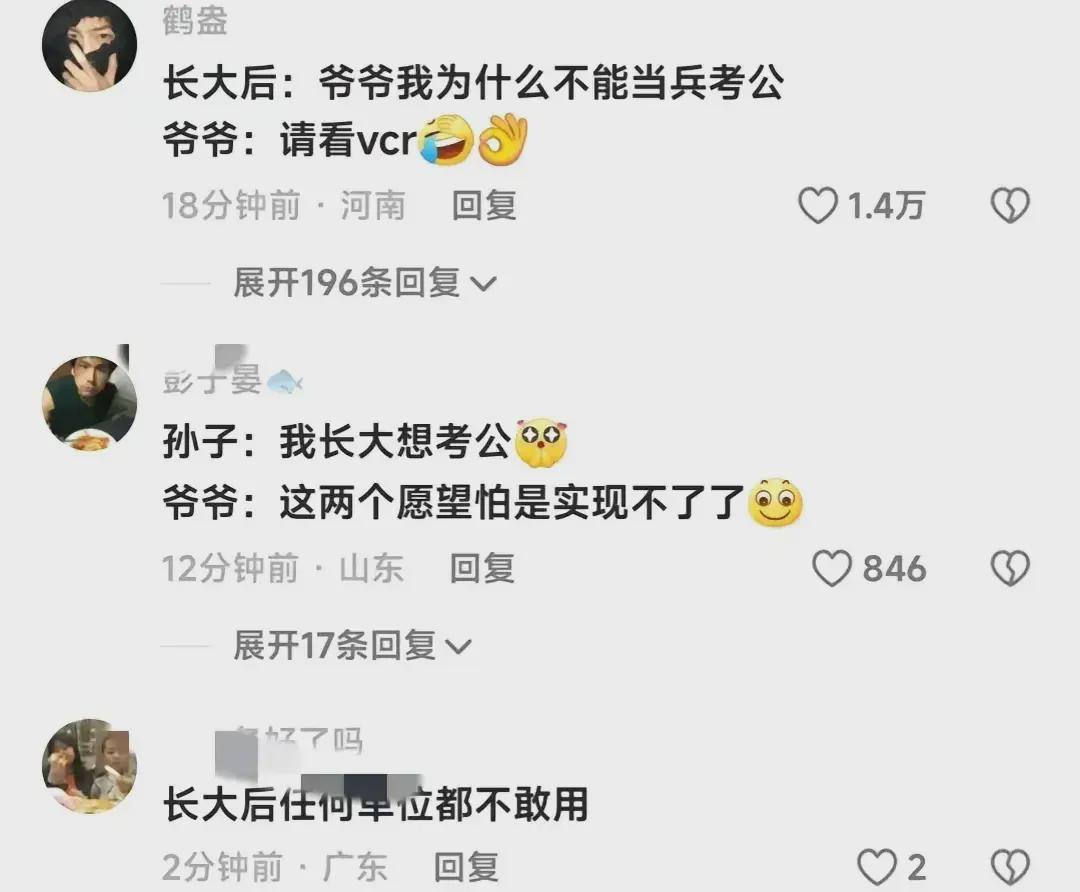Reply to the 广东 comment

click(x=466, y=866)
